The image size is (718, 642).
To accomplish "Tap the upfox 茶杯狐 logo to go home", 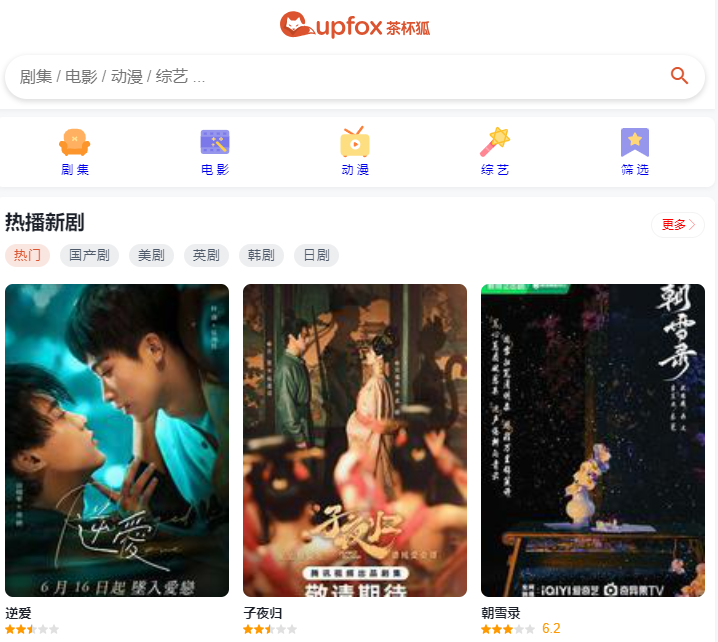I will tap(356, 26).
